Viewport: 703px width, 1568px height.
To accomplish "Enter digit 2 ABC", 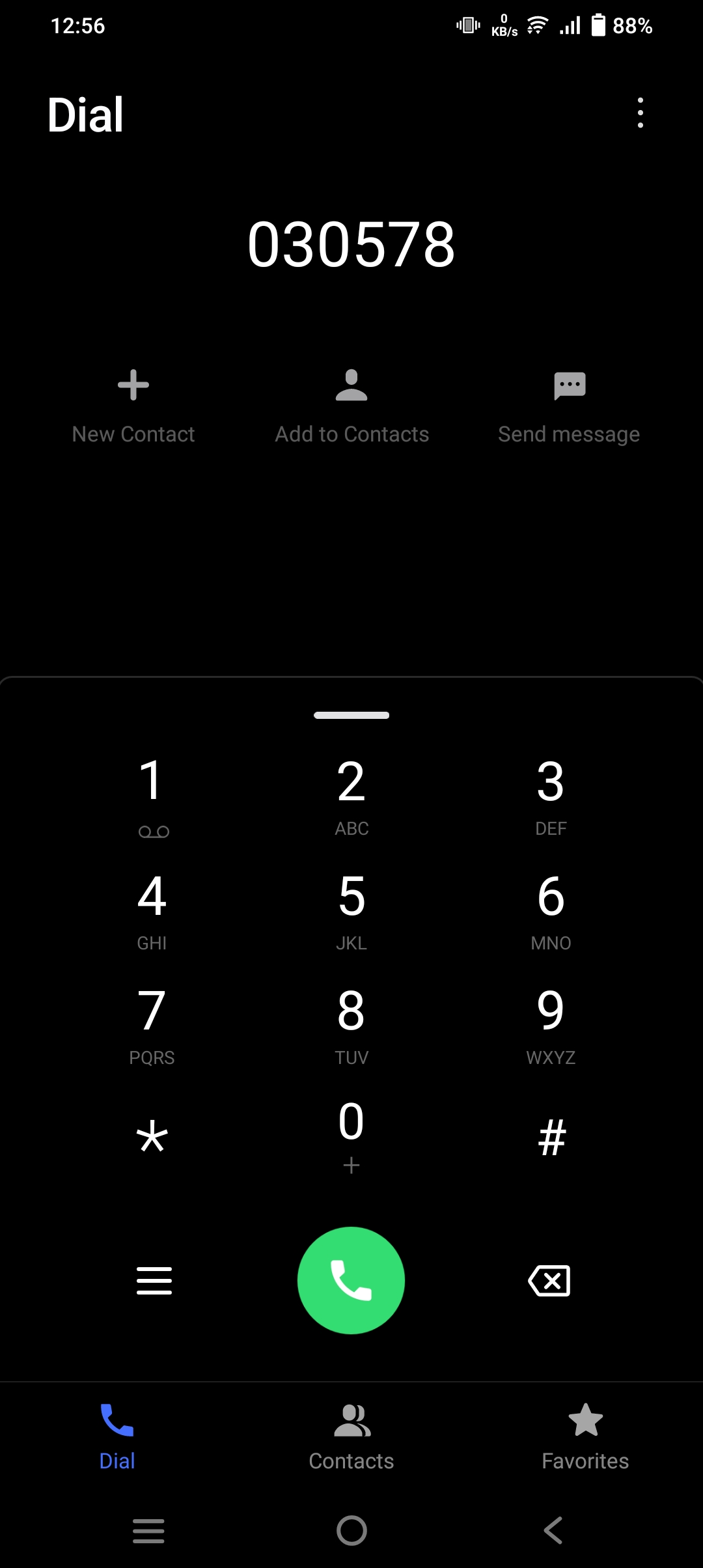I will (x=351, y=796).
